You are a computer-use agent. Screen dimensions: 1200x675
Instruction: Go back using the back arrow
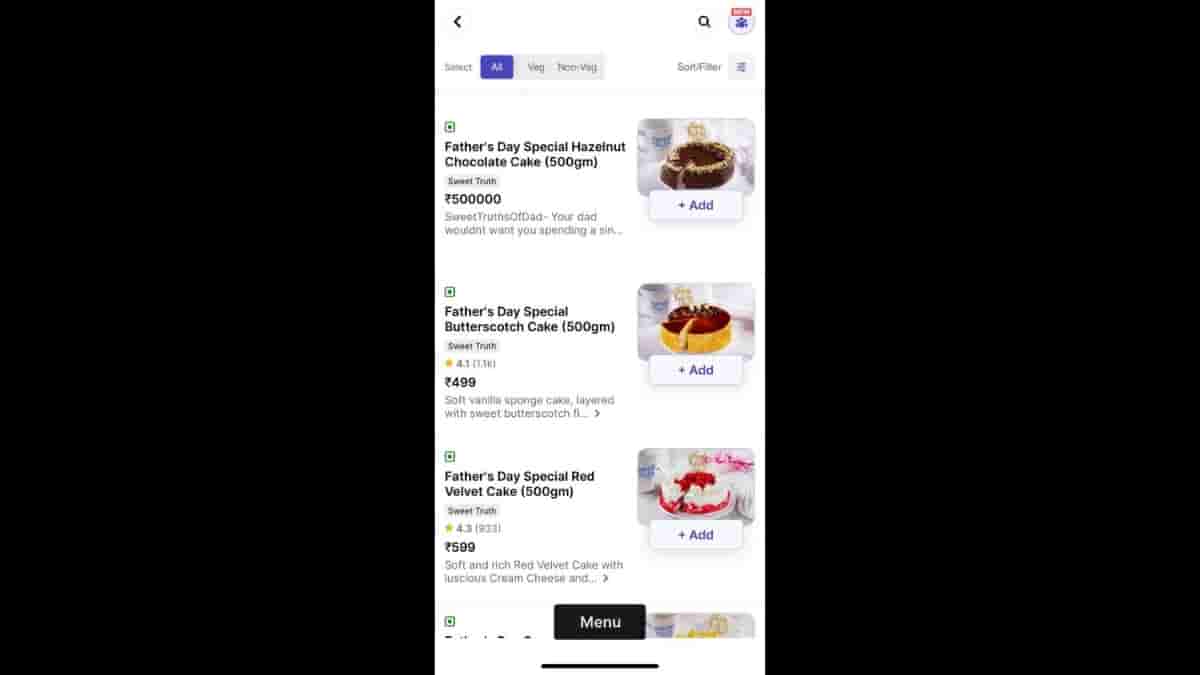[458, 22]
